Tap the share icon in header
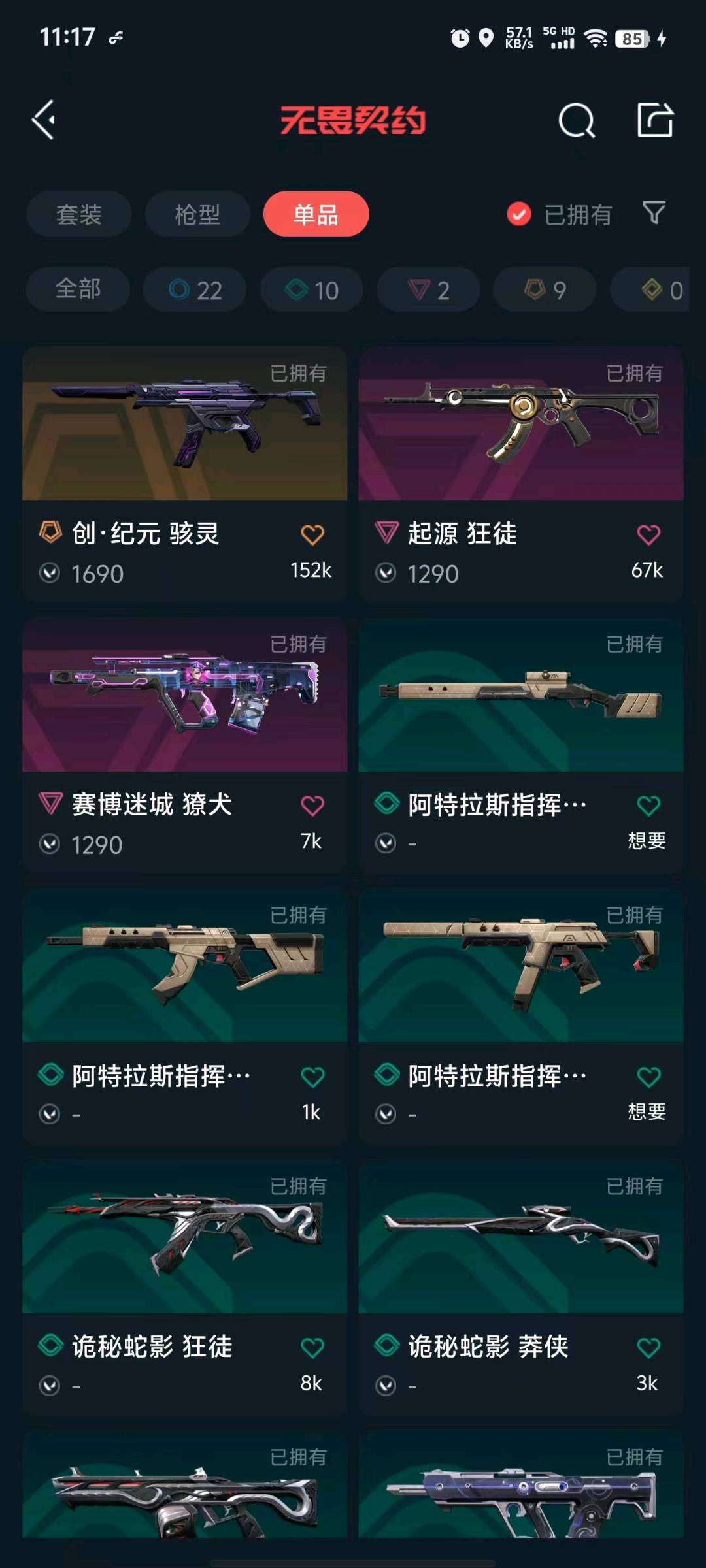The image size is (706, 1568). click(x=655, y=120)
